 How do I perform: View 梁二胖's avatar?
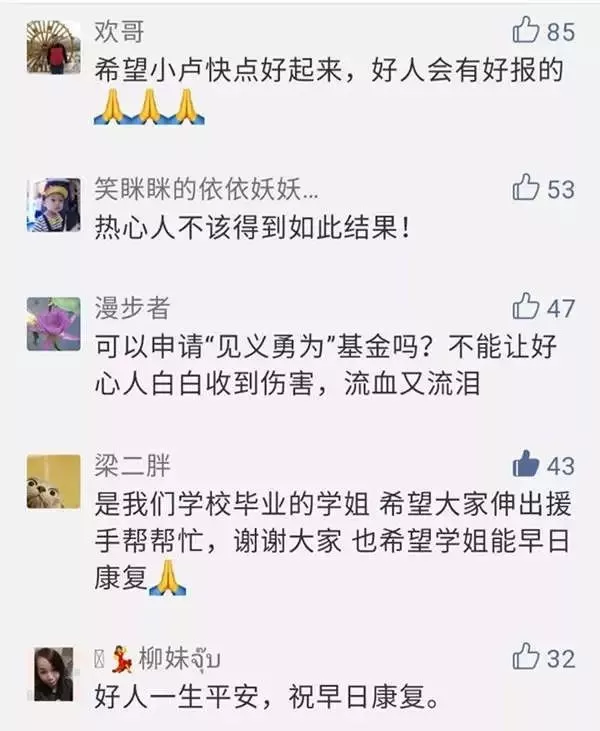[x=53, y=482]
